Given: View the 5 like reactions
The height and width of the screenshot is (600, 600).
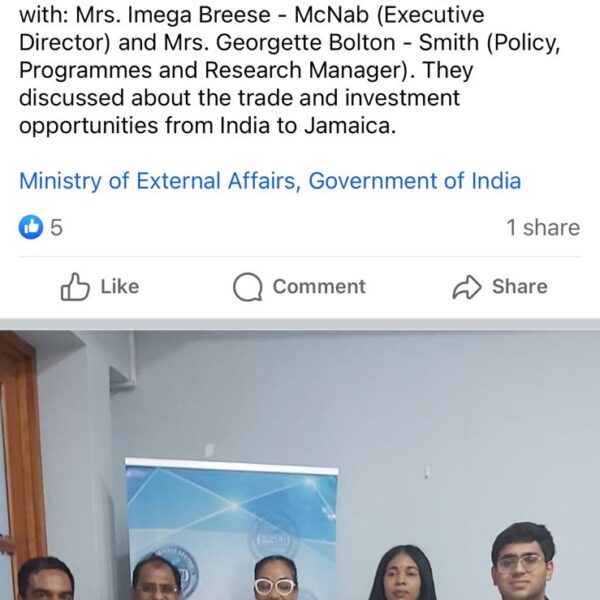Looking at the screenshot, I should coord(42,228).
